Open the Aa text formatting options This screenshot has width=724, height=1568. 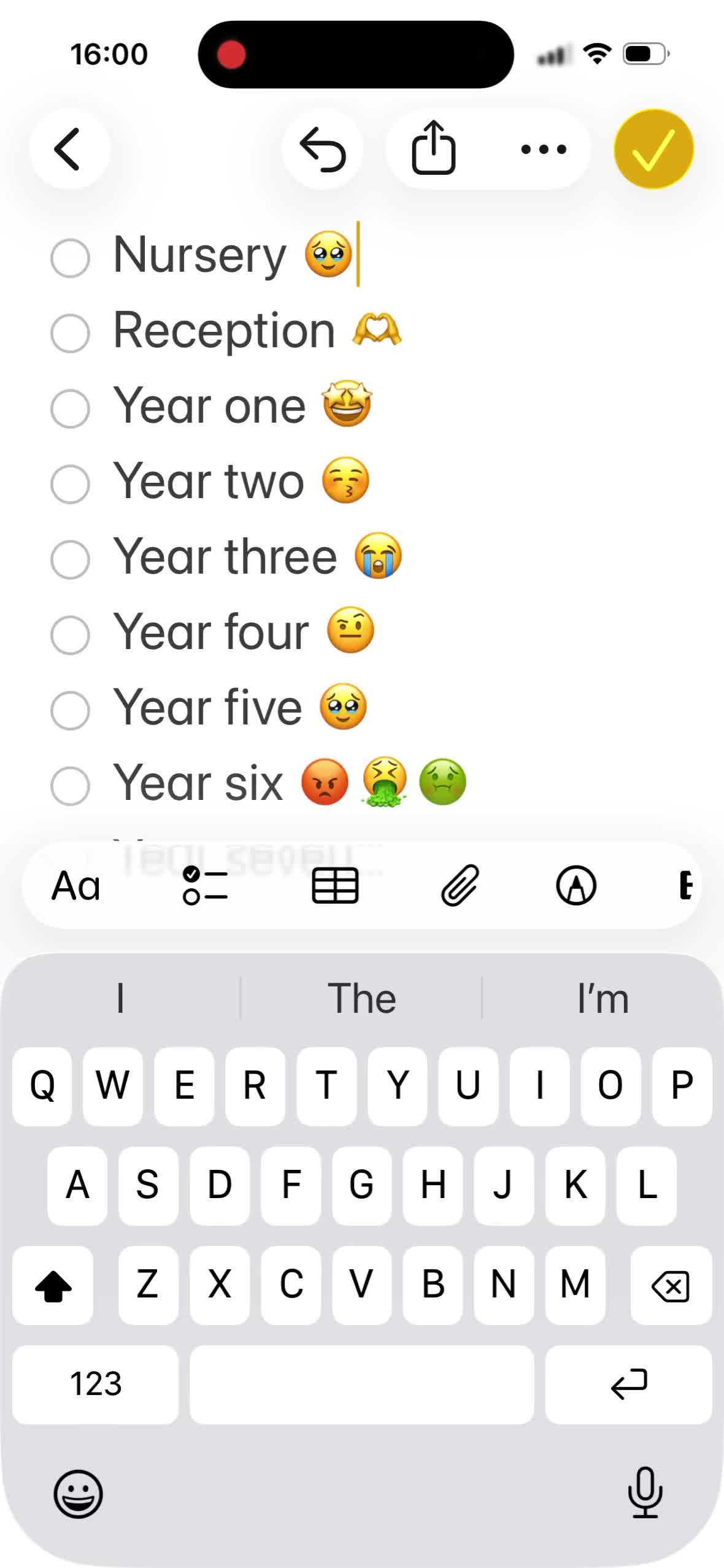coord(76,886)
